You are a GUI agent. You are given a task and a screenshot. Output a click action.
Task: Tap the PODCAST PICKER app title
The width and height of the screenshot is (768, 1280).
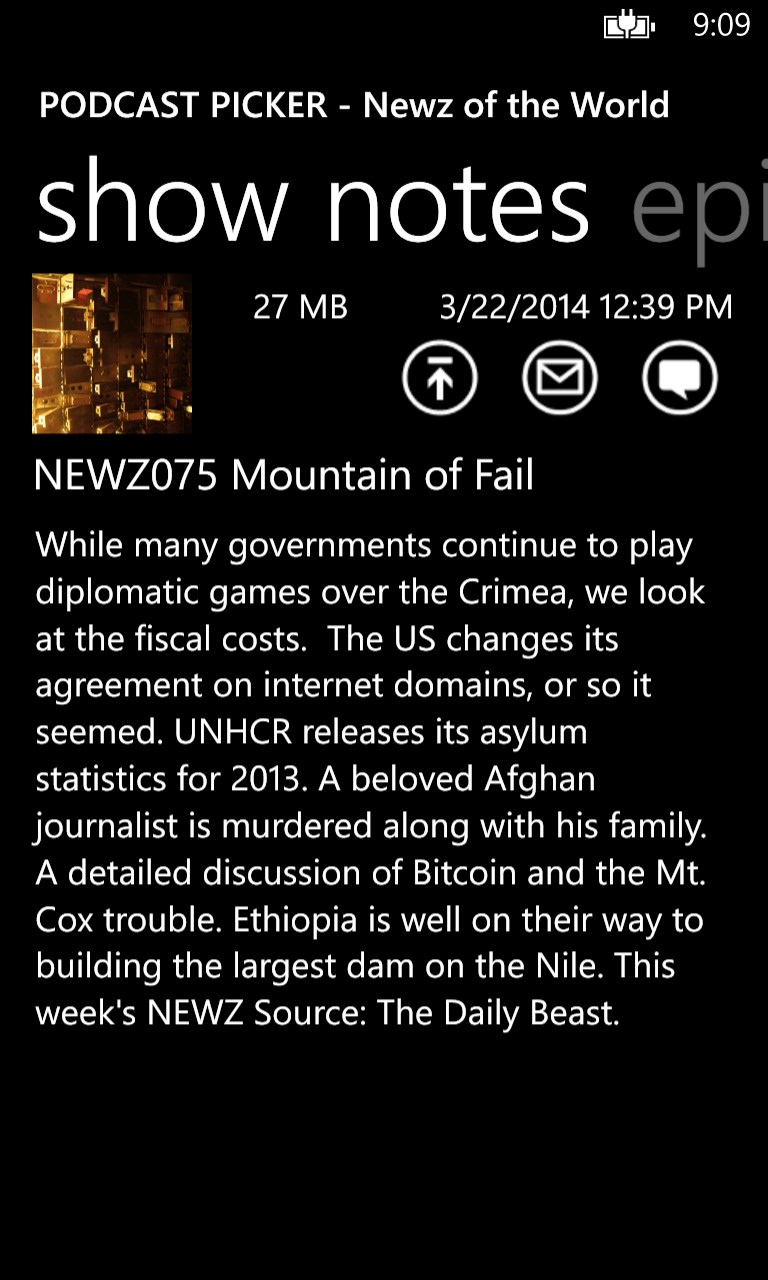[x=180, y=105]
